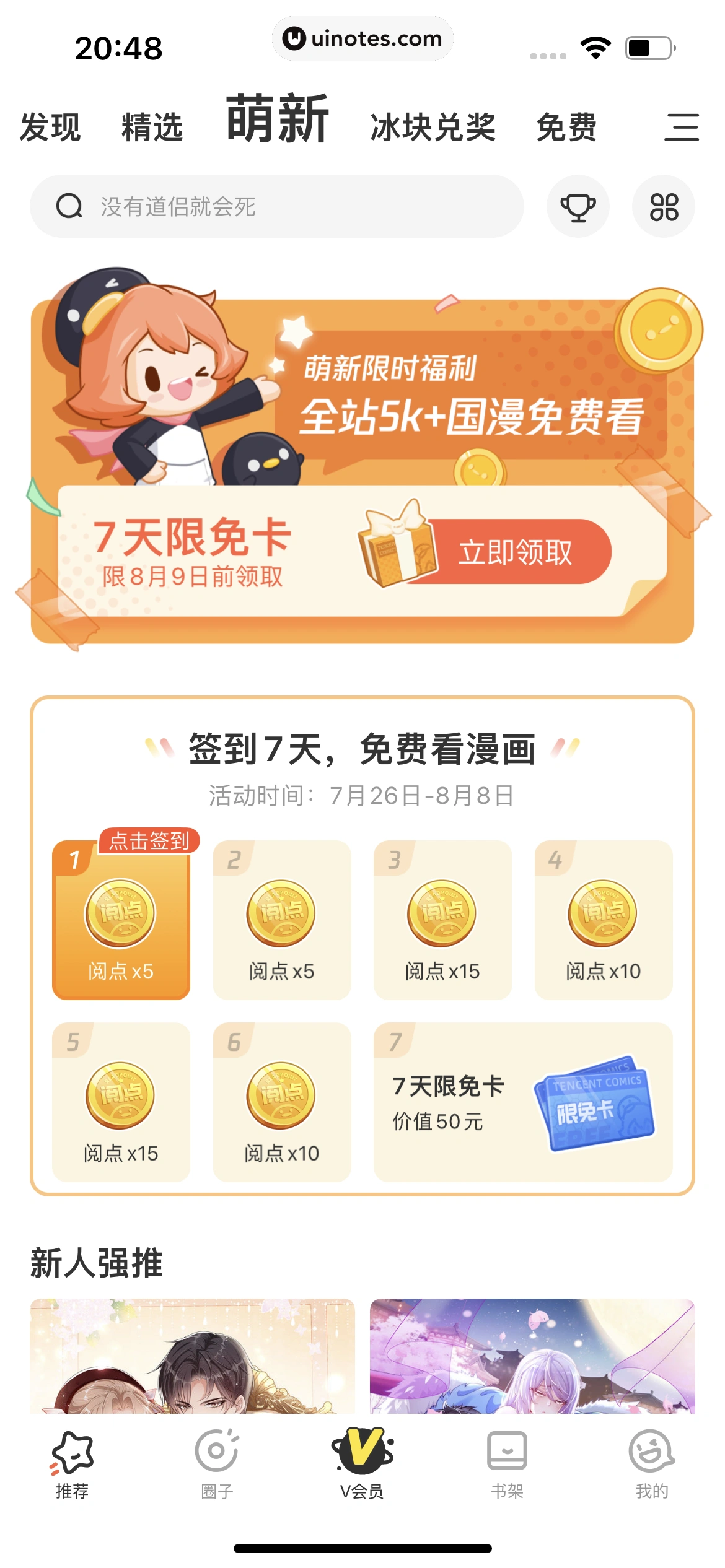Open the trophy rankings icon beside search
Image resolution: width=725 pixels, height=1568 pixels.
(578, 206)
